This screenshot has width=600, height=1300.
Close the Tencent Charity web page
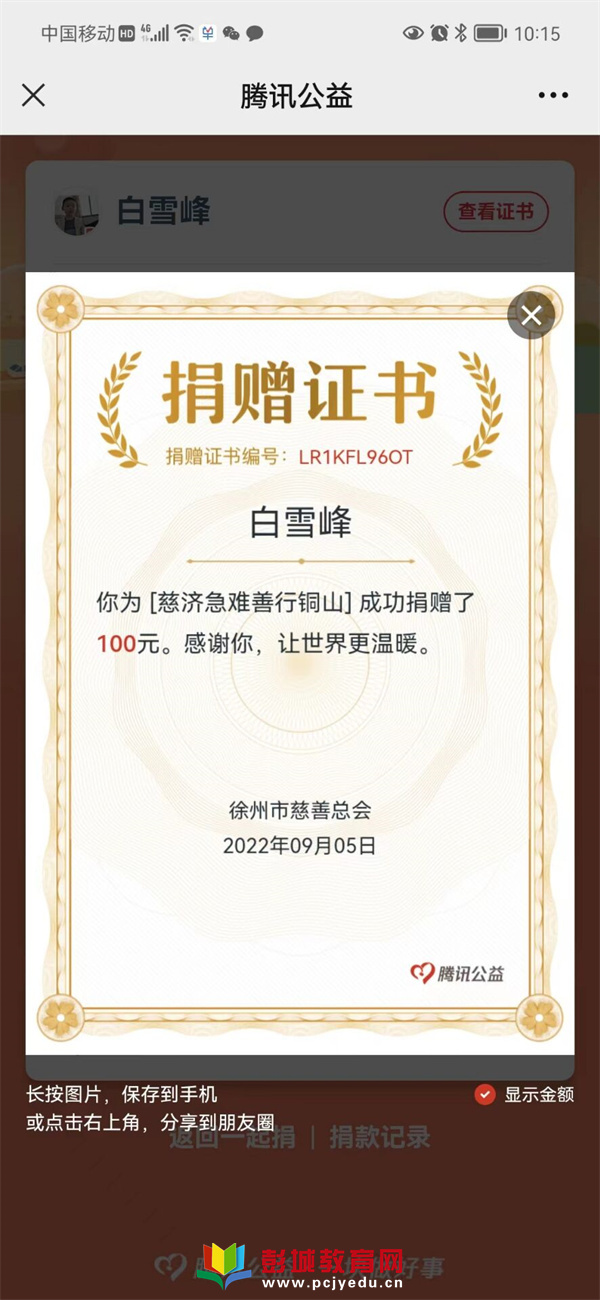[33, 95]
